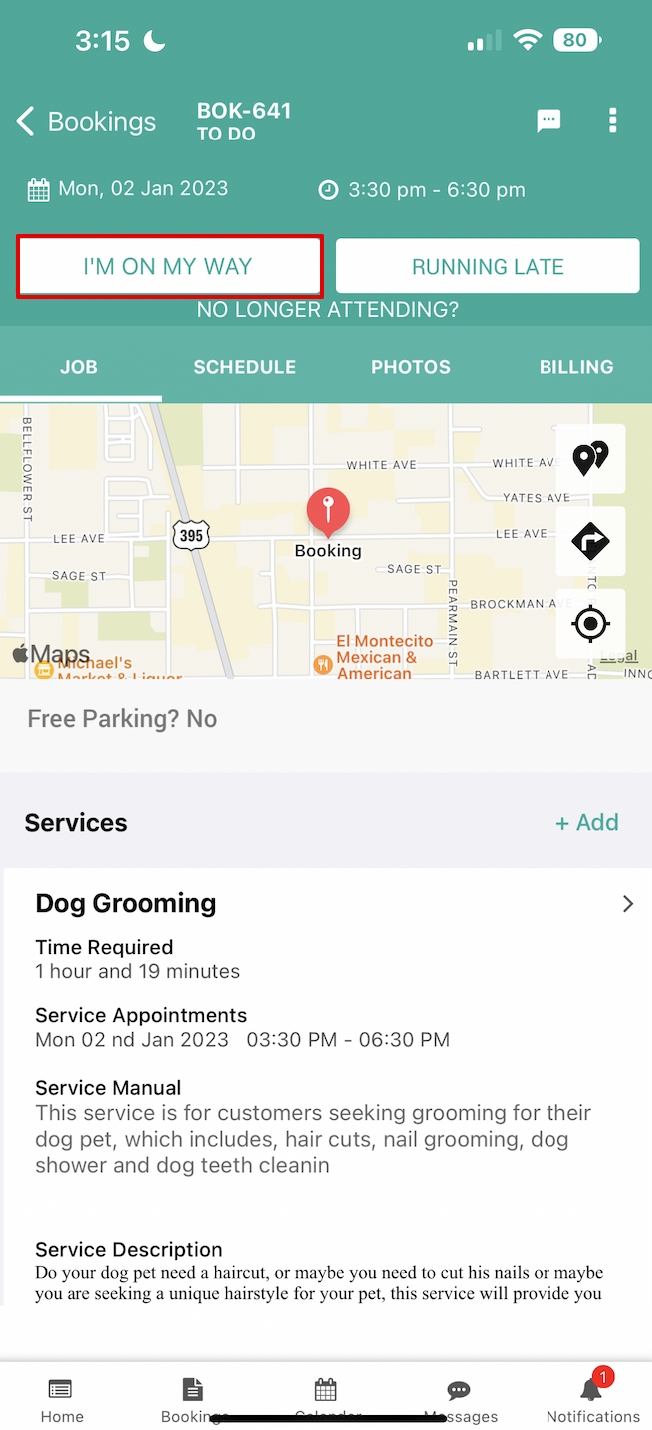Get directions with the turn-arrow icon
Screen dimensions: 652x1430
tap(590, 541)
